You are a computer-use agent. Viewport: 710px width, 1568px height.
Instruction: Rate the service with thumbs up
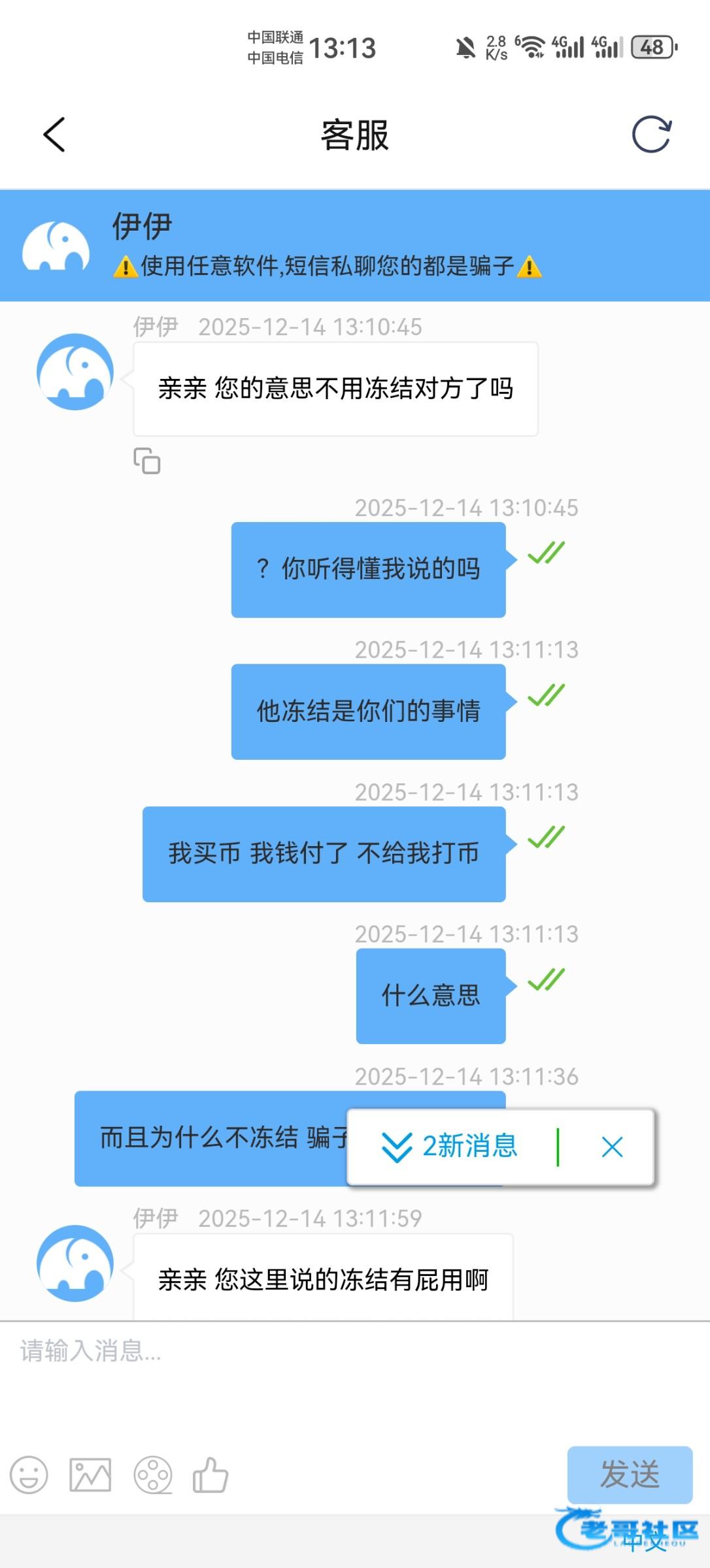211,1475
